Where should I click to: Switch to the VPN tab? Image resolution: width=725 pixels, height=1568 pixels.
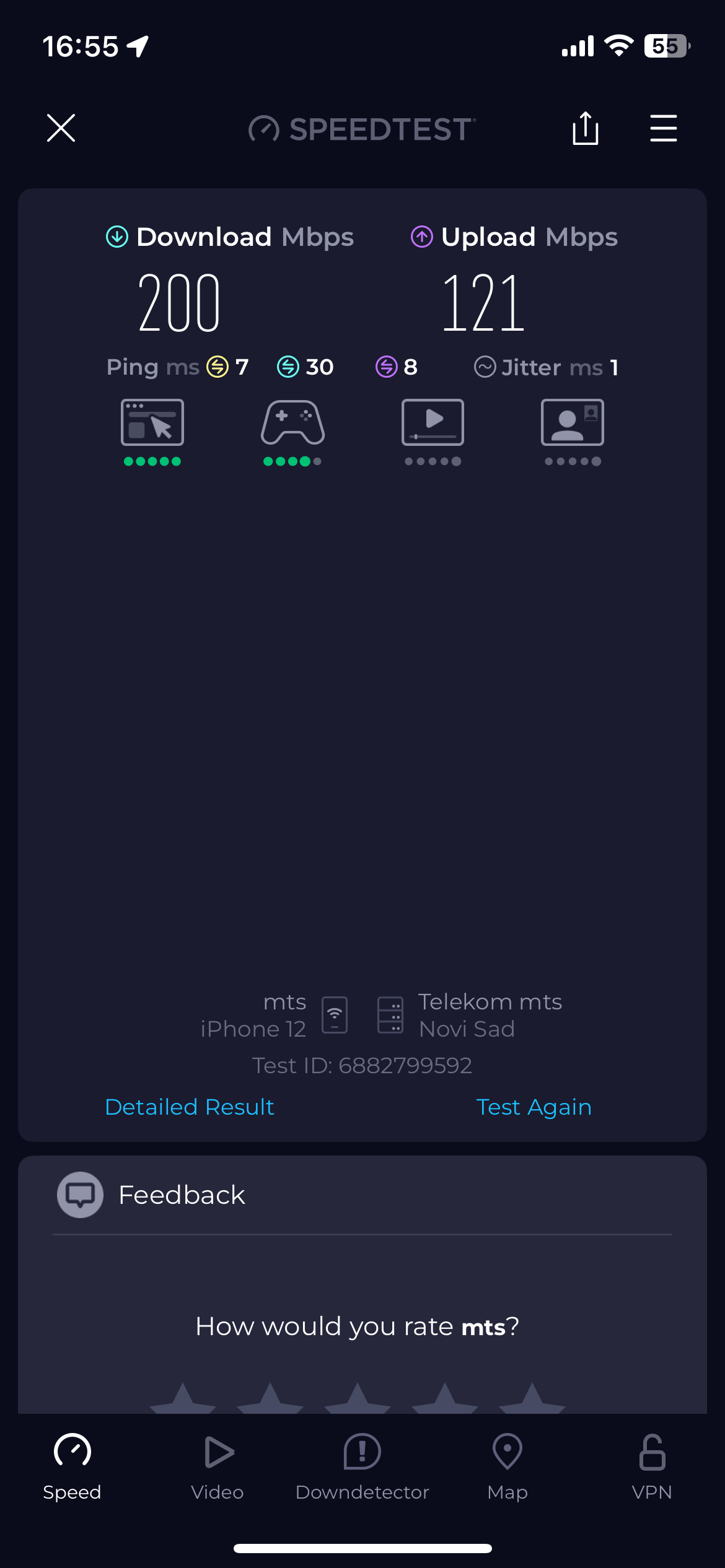tap(652, 1466)
